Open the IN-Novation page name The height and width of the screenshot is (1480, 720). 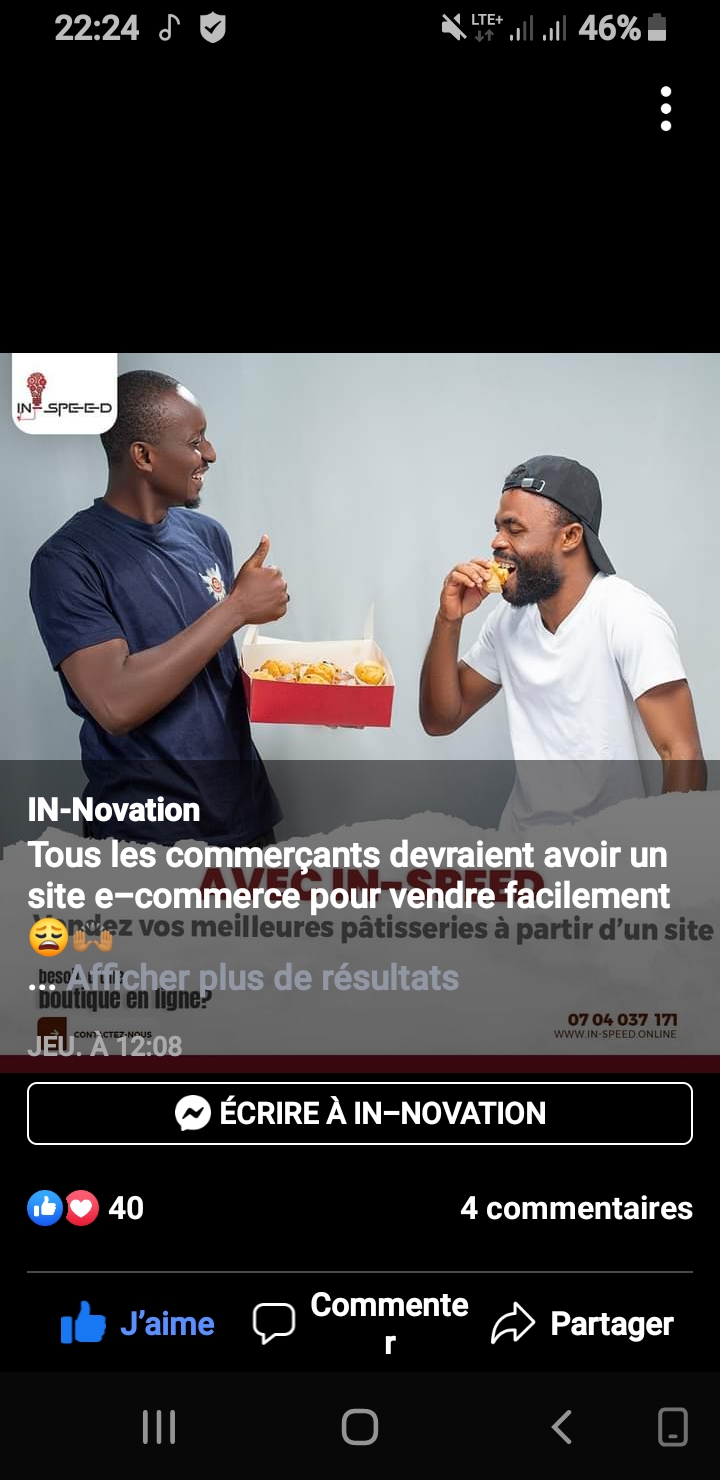[114, 809]
